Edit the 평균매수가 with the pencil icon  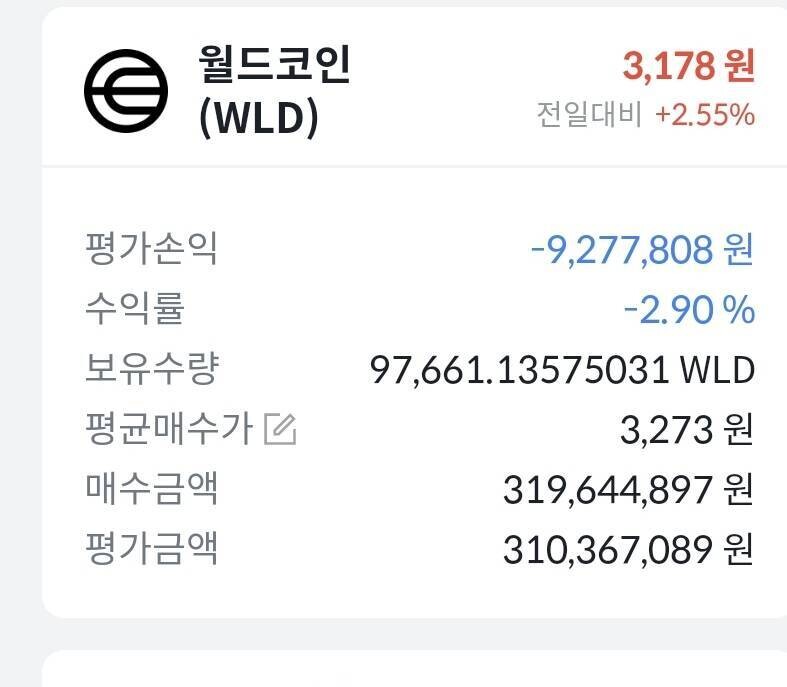coord(280,430)
